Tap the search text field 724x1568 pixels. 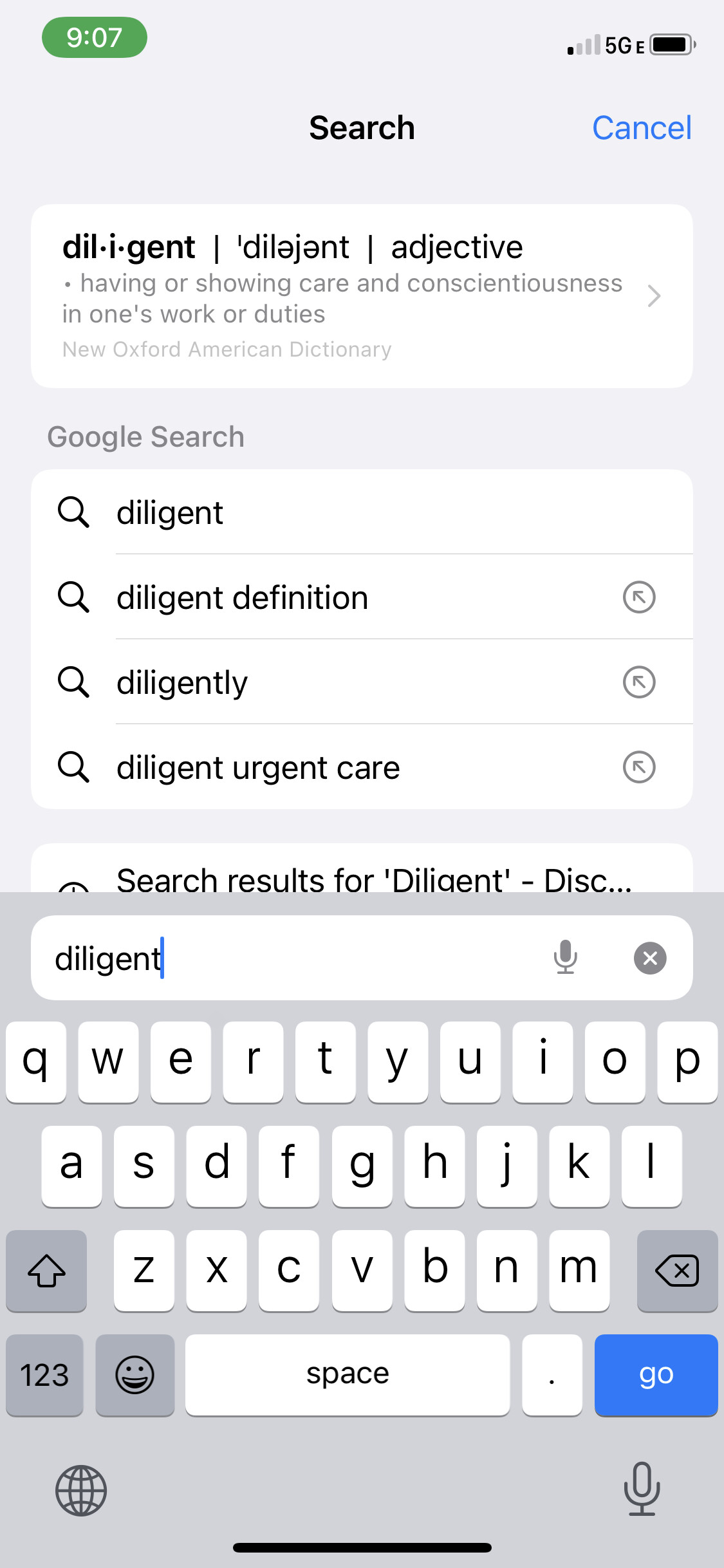[290, 958]
